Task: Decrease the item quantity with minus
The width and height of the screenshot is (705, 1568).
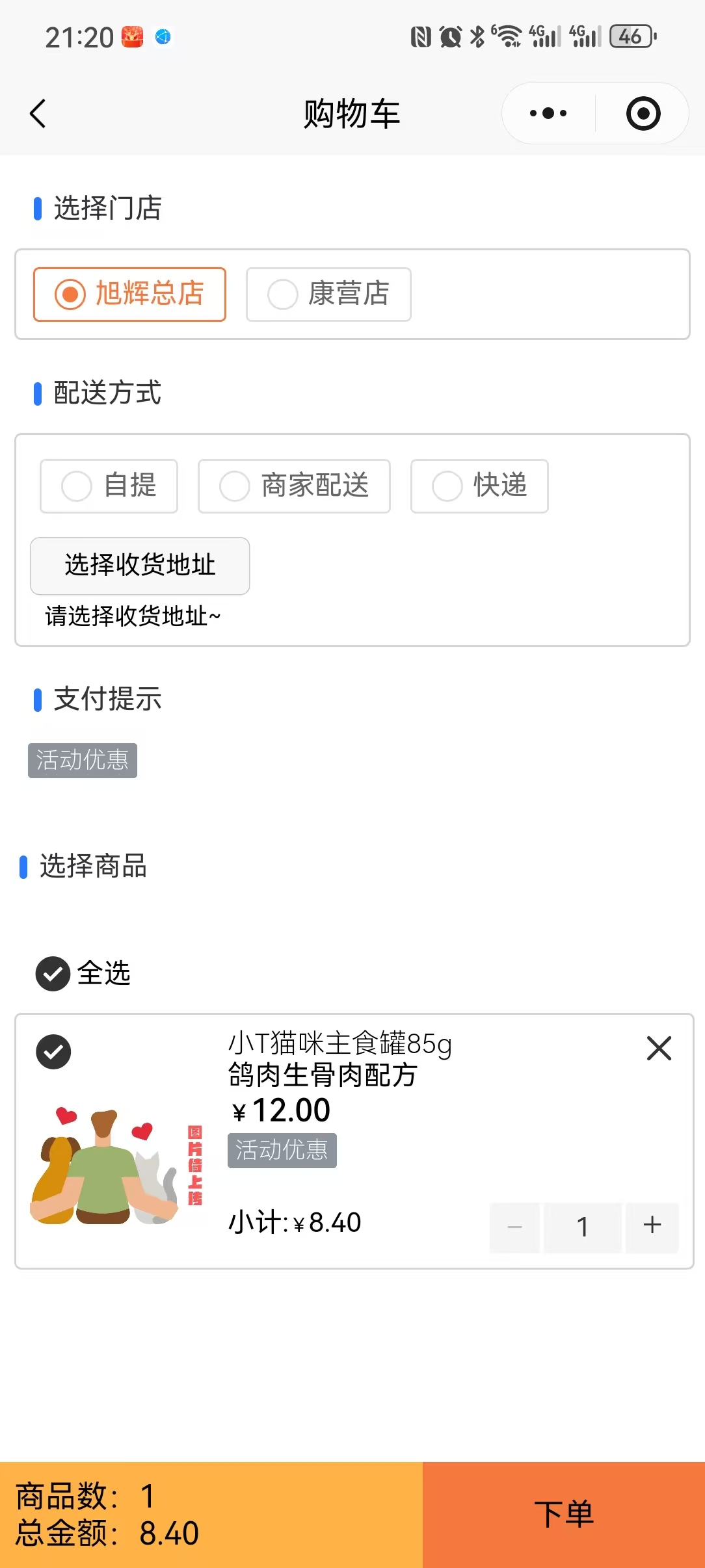Action: 514,1227
